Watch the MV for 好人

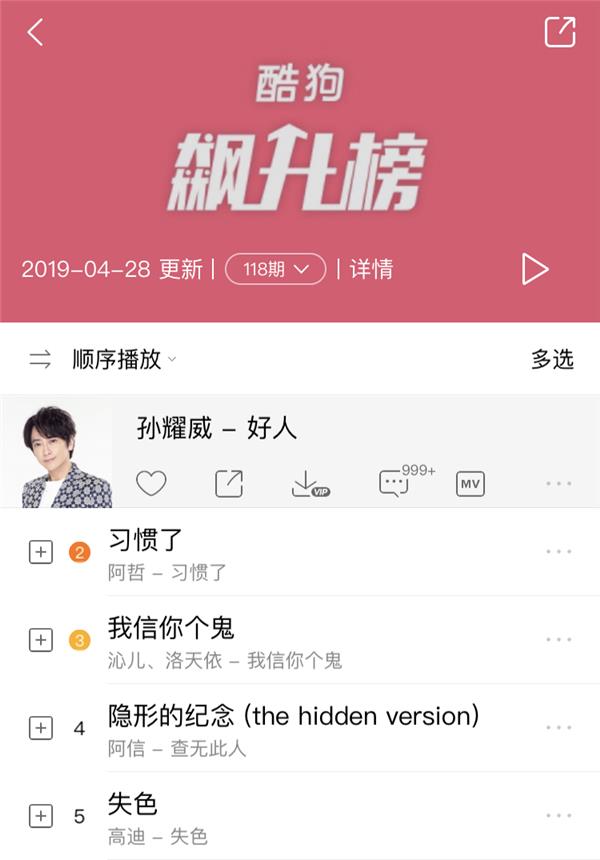point(470,484)
